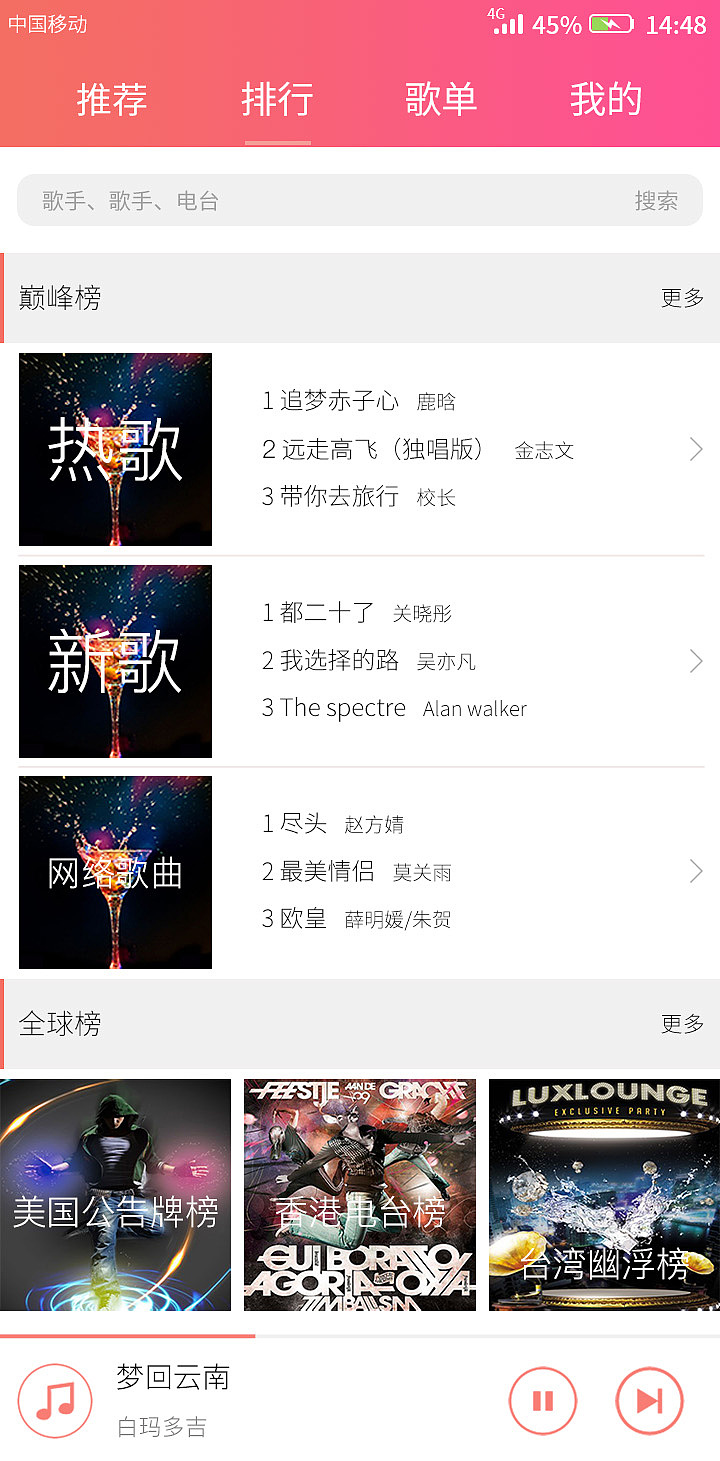This screenshot has height=1461, width=720.
Task: Open the 我的 tab
Action: pyautogui.click(x=603, y=99)
